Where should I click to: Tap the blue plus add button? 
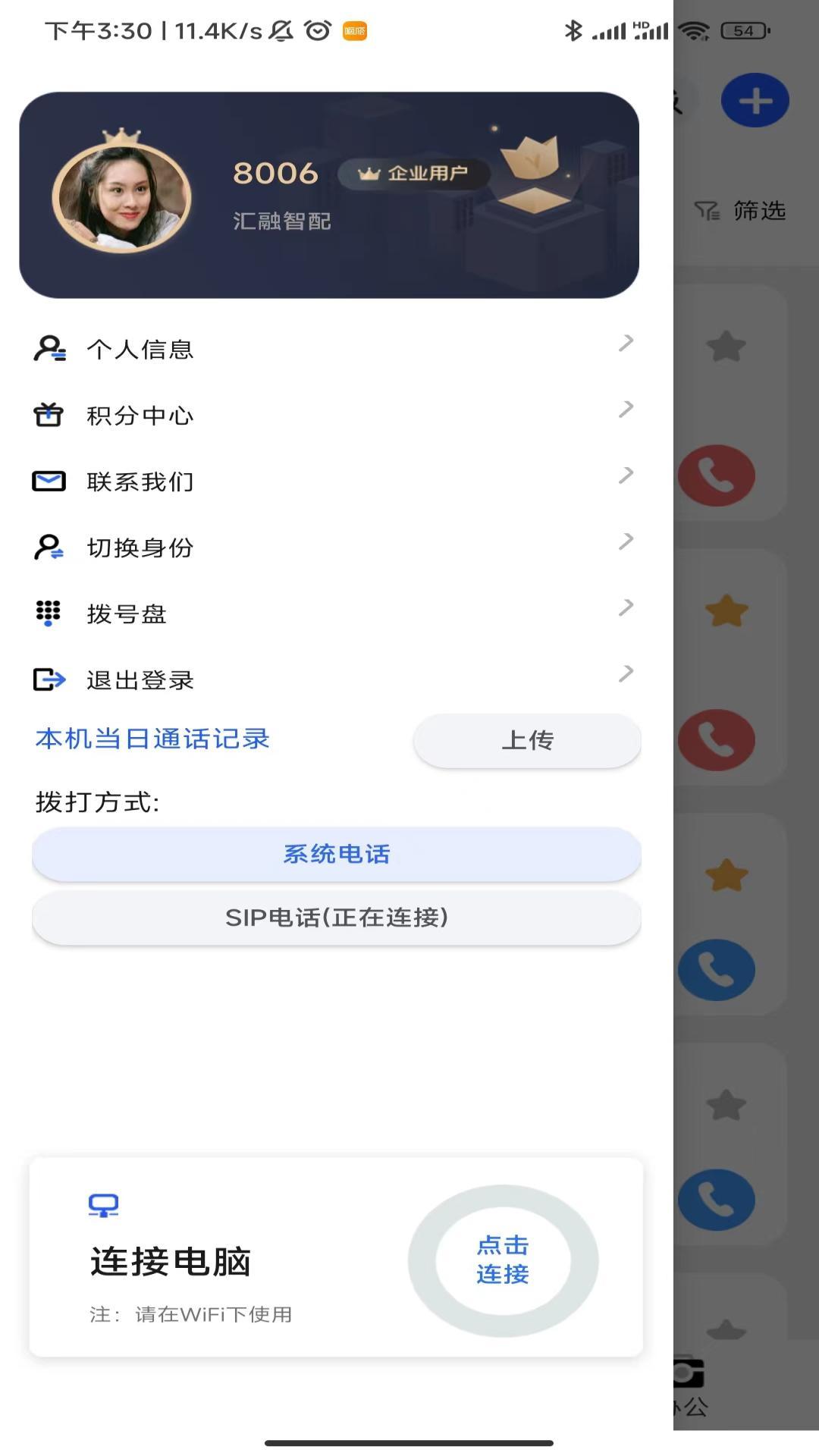755,100
